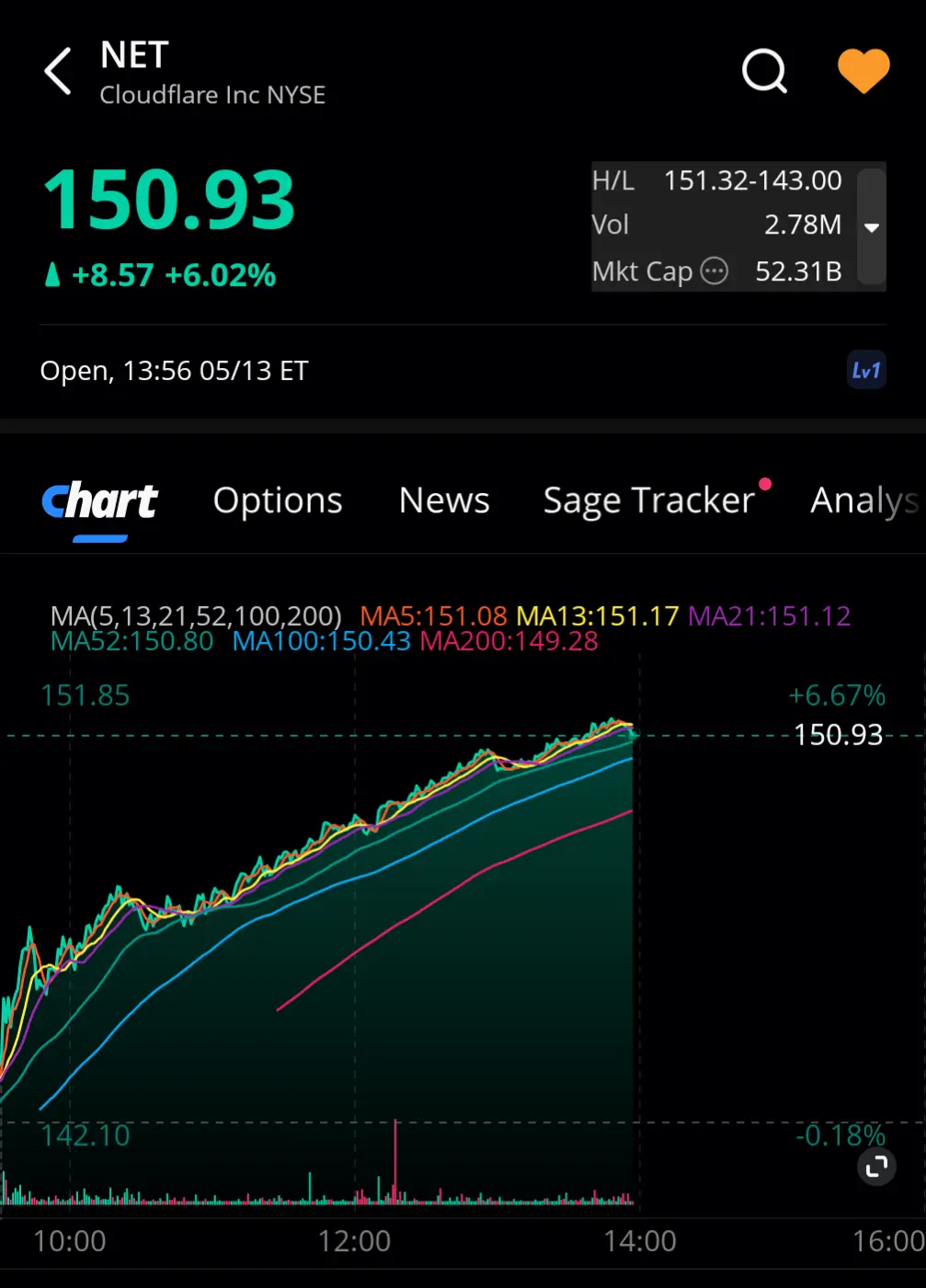Viewport: 926px width, 1288px height.
Task: Open the Sage Tracker tab
Action: click(x=649, y=501)
